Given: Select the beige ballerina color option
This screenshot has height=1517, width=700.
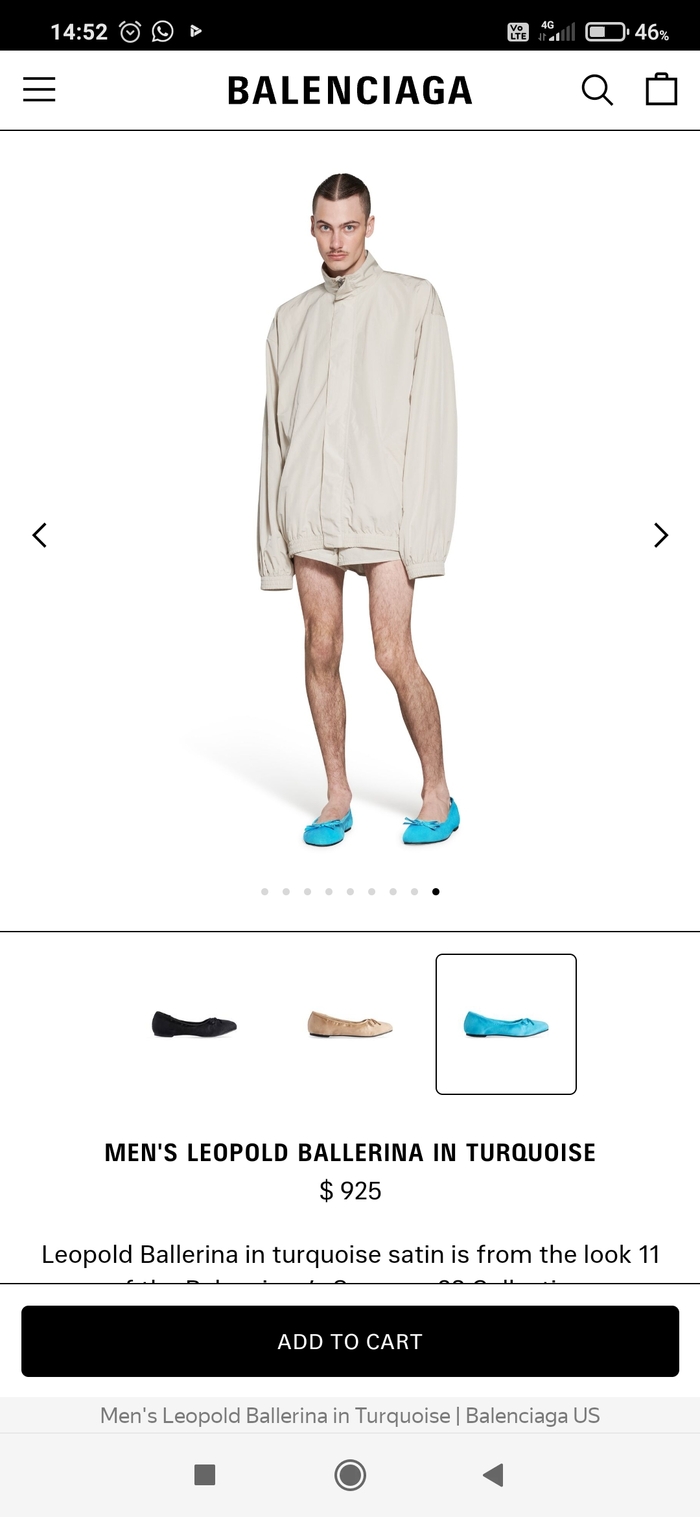Looking at the screenshot, I should pyautogui.click(x=350, y=1024).
